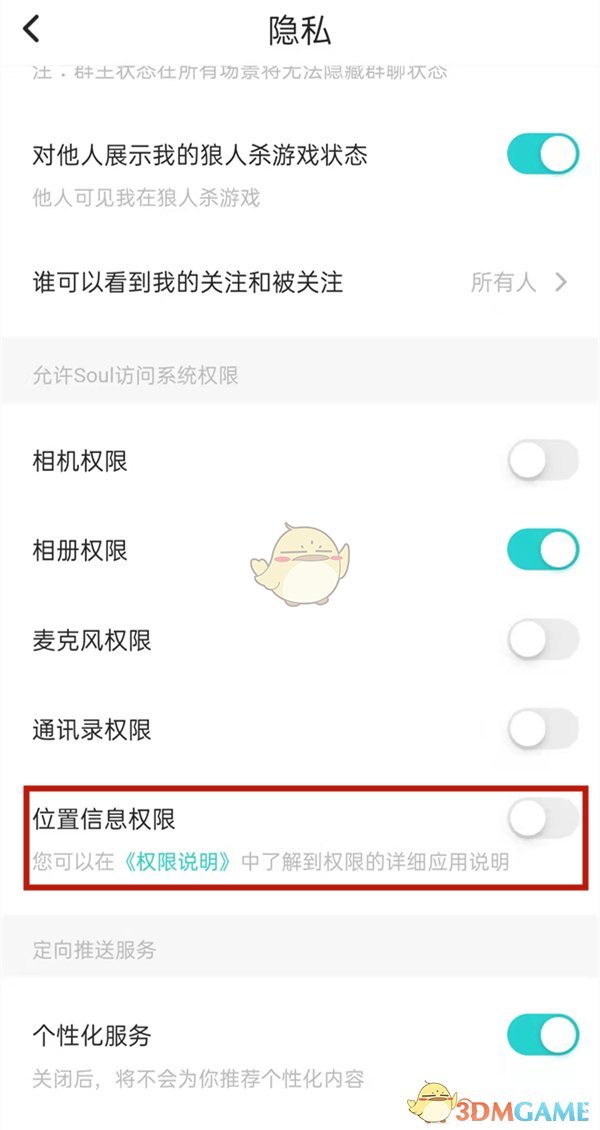The width and height of the screenshot is (600, 1130).
Task: Enable 相机权限 switch
Action: point(543,461)
